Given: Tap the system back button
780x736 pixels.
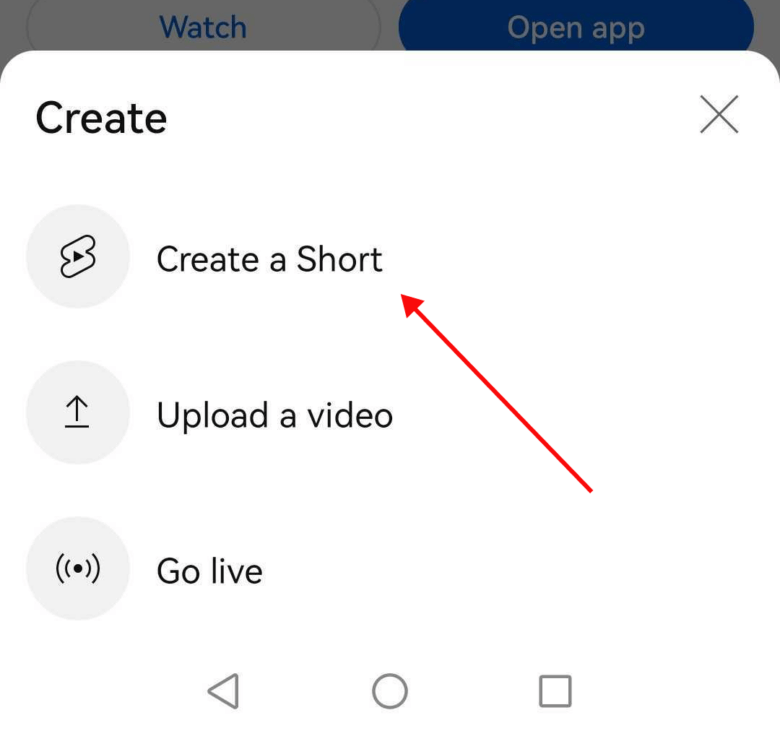Looking at the screenshot, I should pyautogui.click(x=224, y=691).
